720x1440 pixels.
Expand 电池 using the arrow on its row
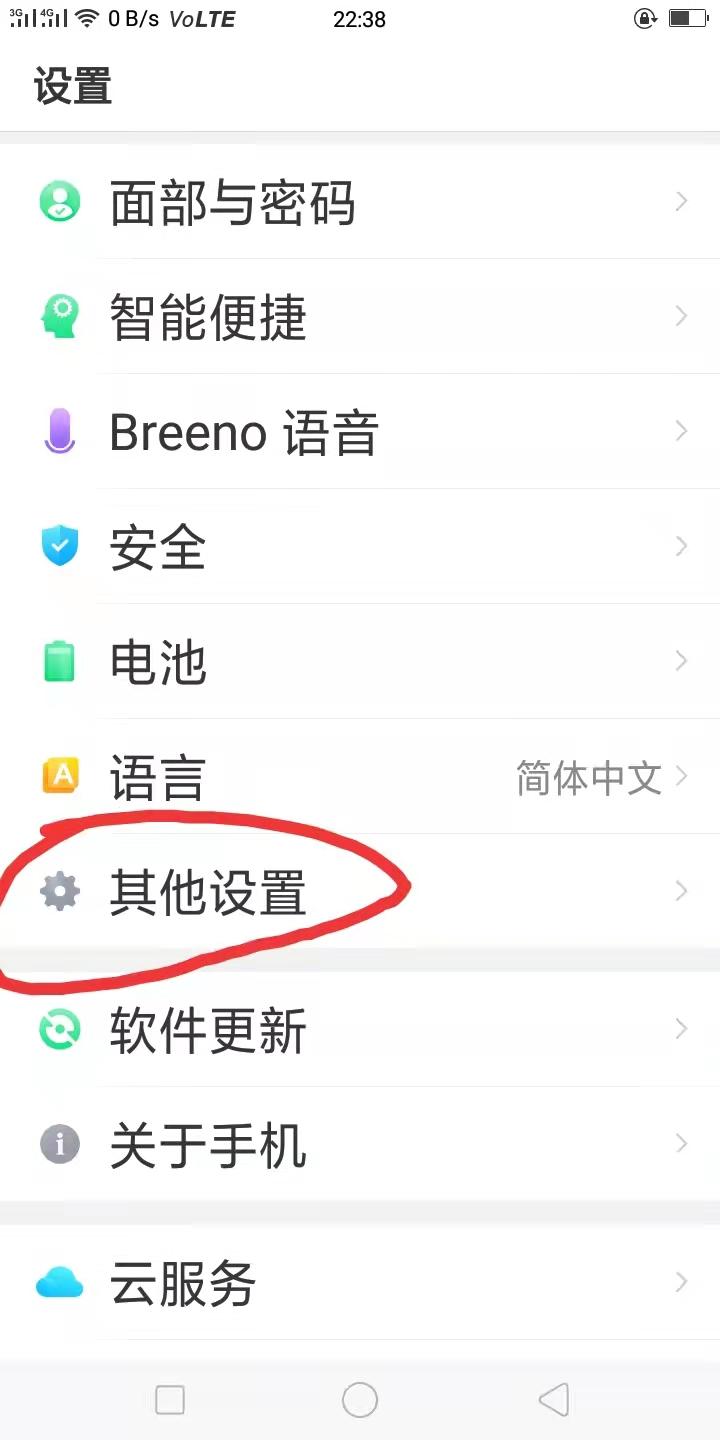(681, 661)
